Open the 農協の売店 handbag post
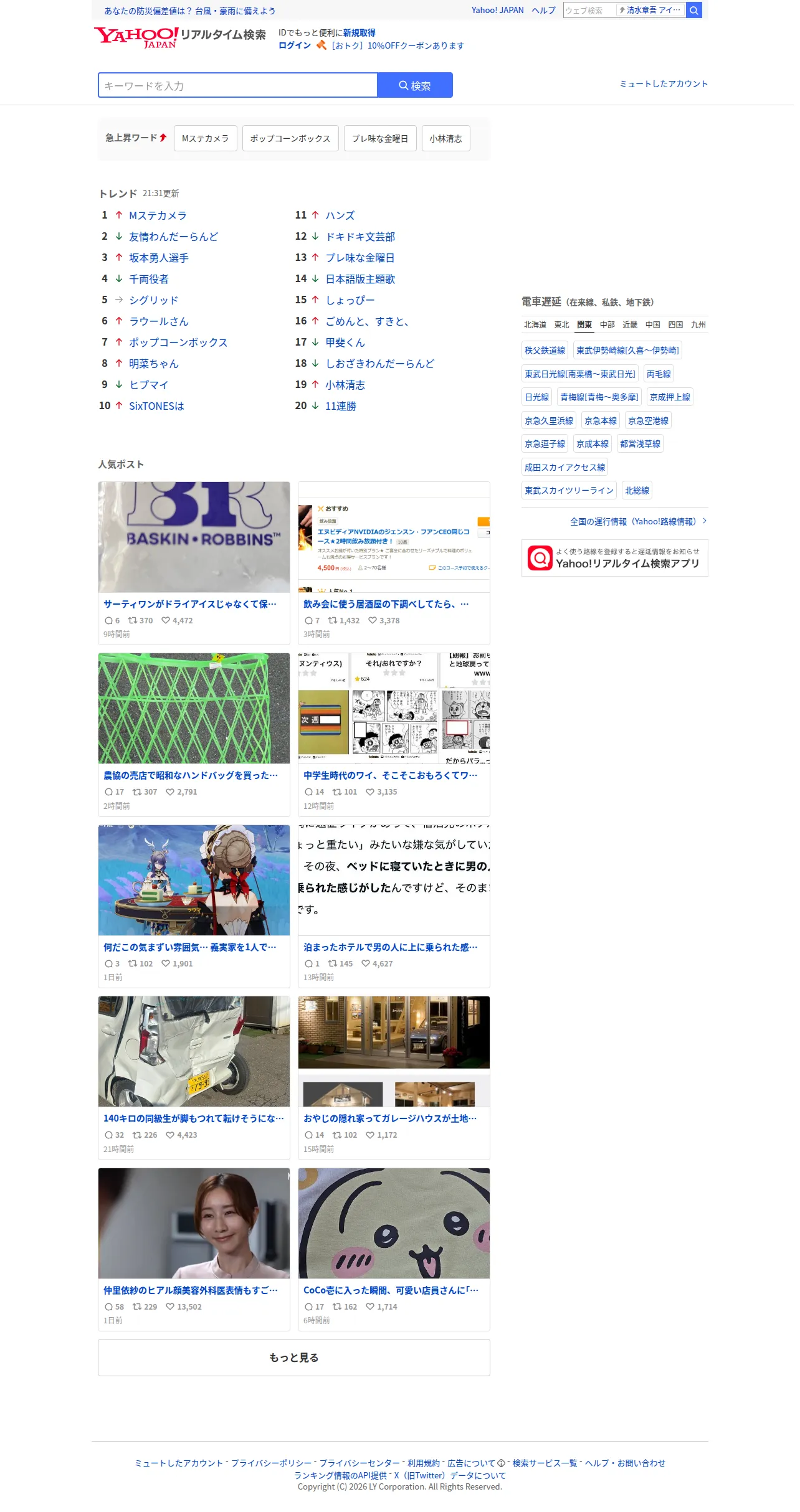The width and height of the screenshot is (800, 1512). 194,734
